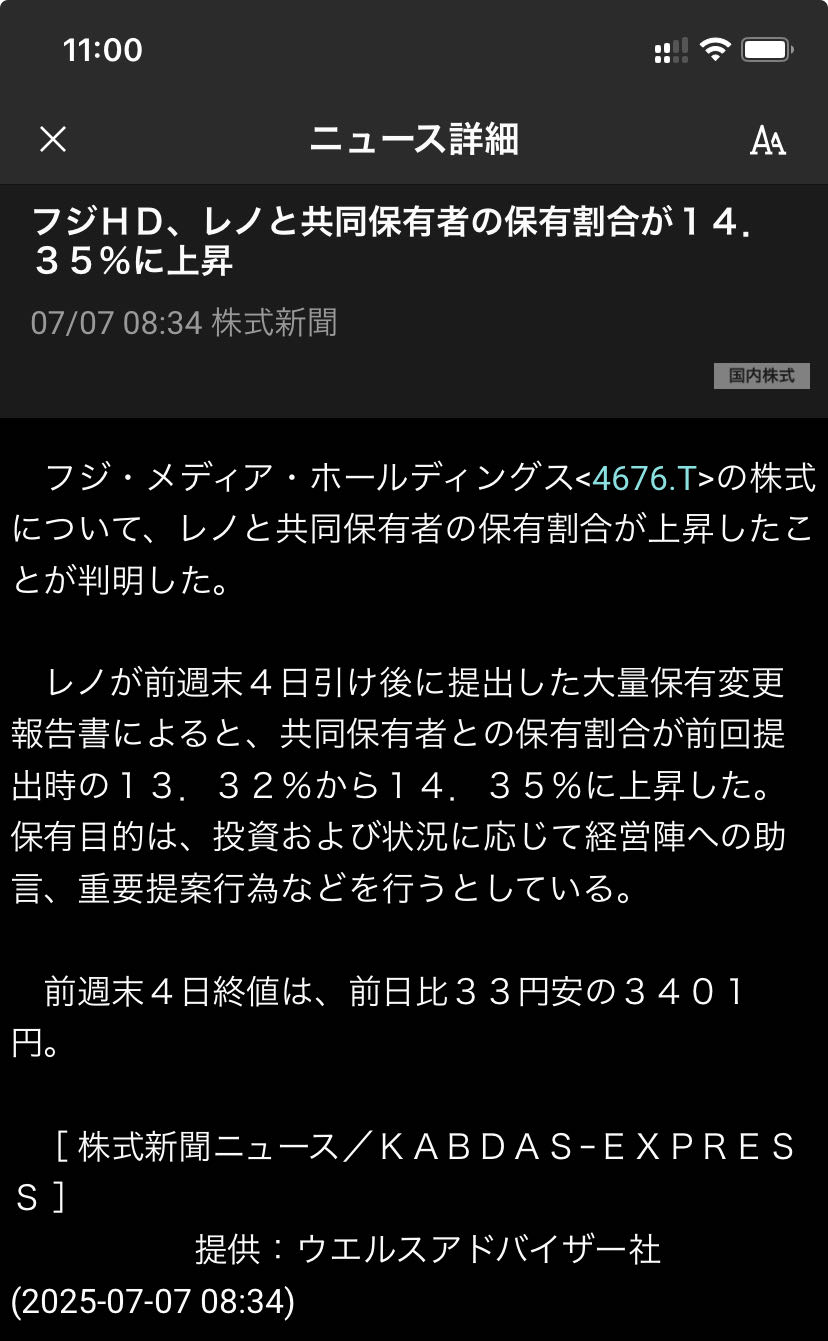Open the text size adjustment icon

[x=768, y=141]
